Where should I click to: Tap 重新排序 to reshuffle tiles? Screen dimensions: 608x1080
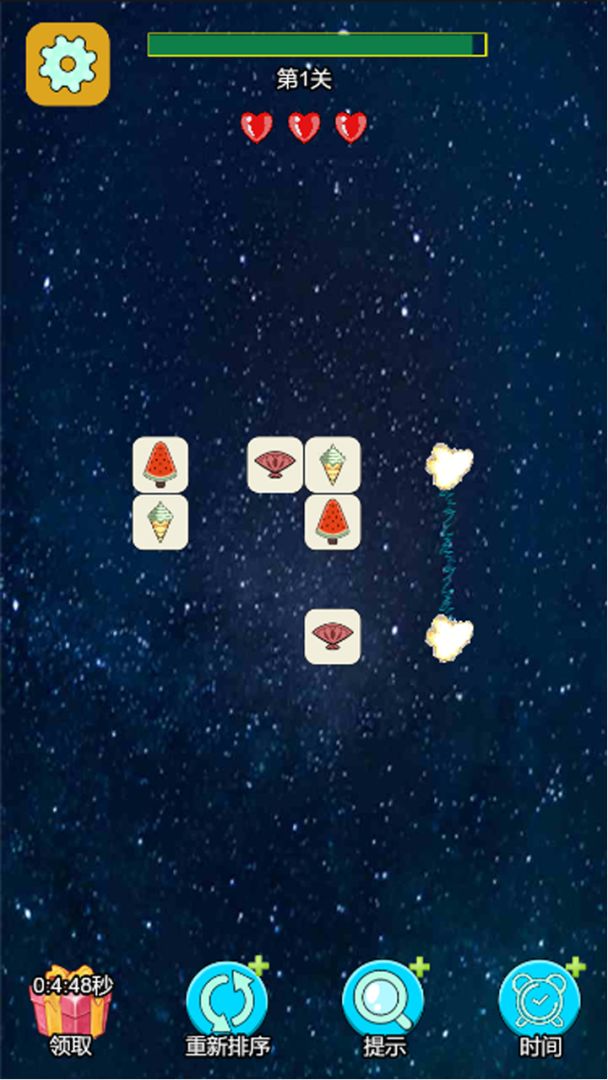point(227,1002)
